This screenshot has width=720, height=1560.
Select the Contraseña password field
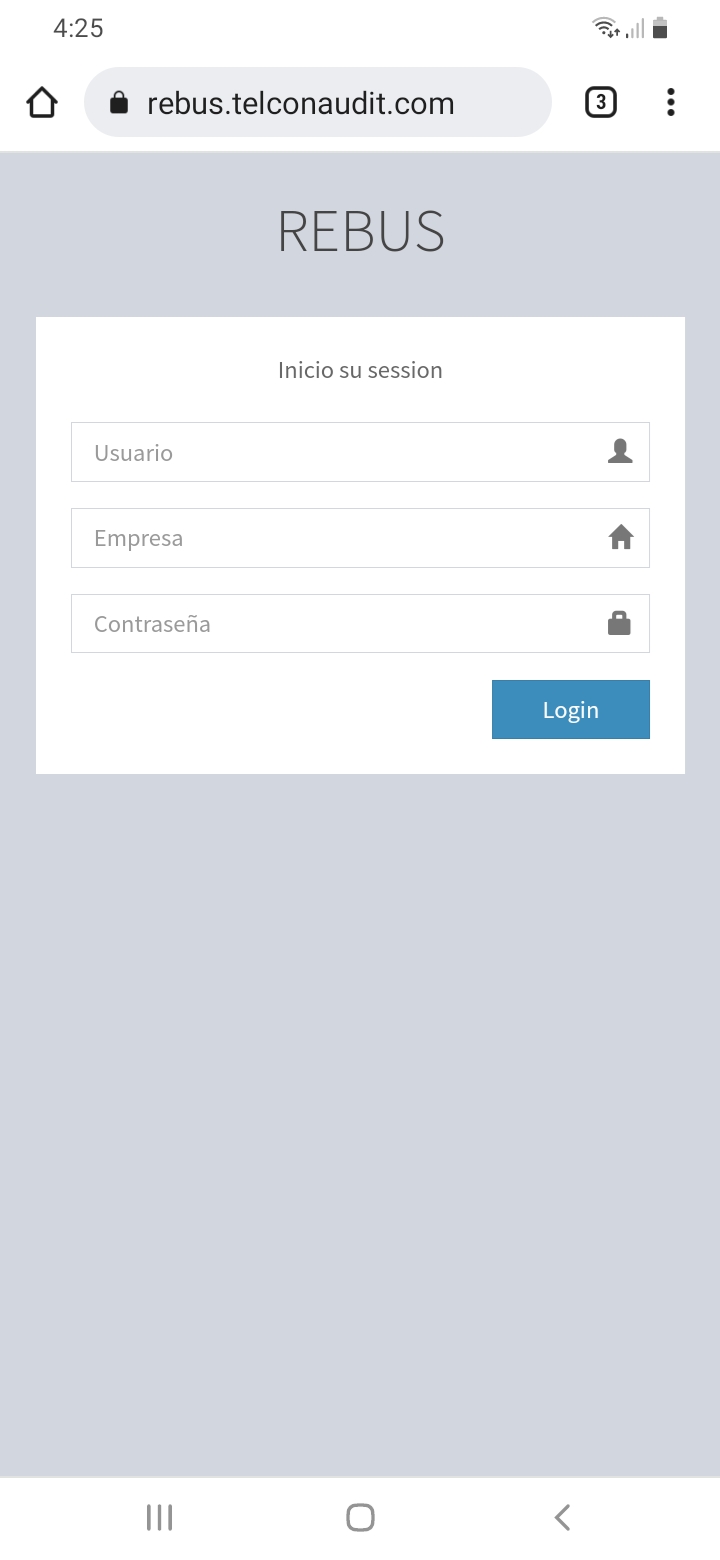click(x=360, y=624)
